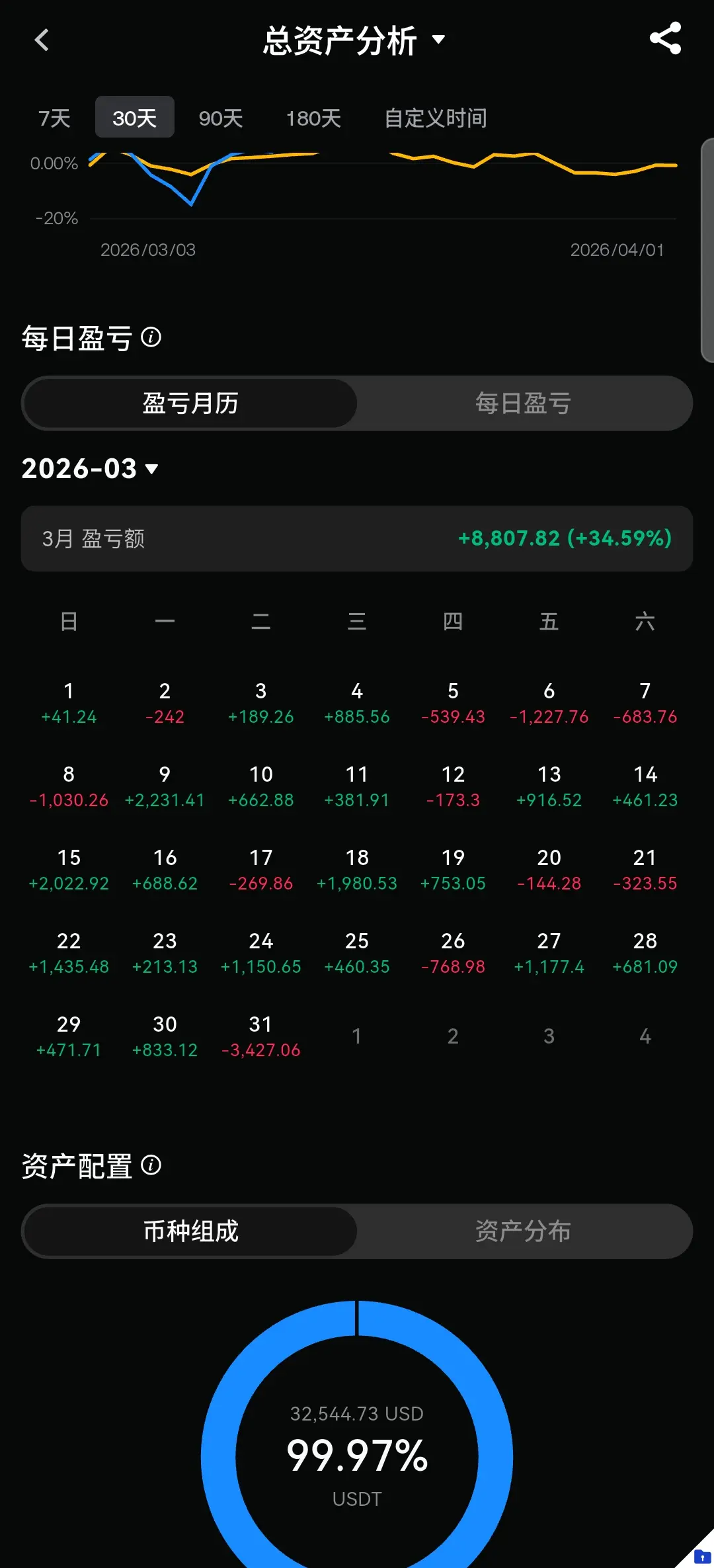Select the 币种组成 segment
This screenshot has width=714, height=1568.
click(190, 1231)
